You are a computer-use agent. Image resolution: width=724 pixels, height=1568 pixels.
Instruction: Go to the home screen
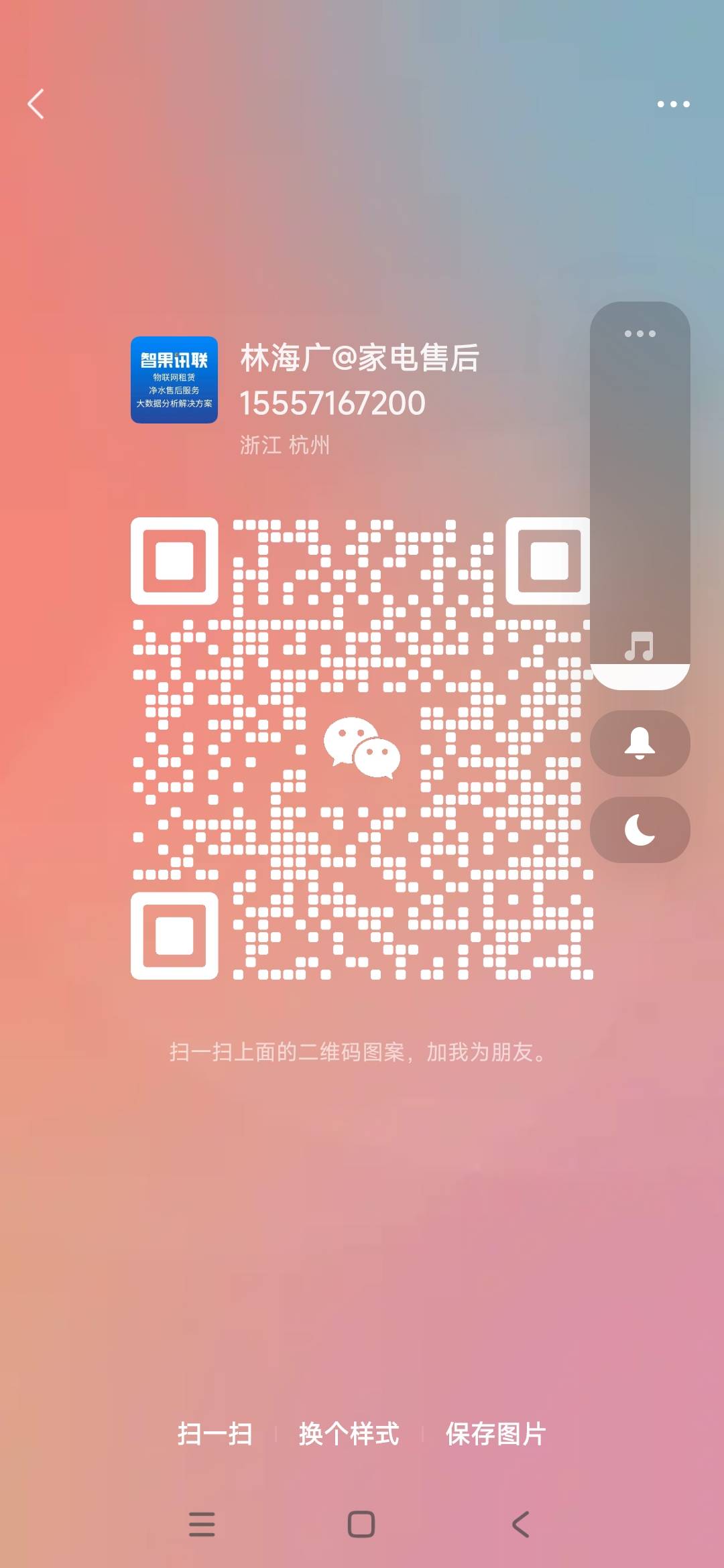(361, 1524)
